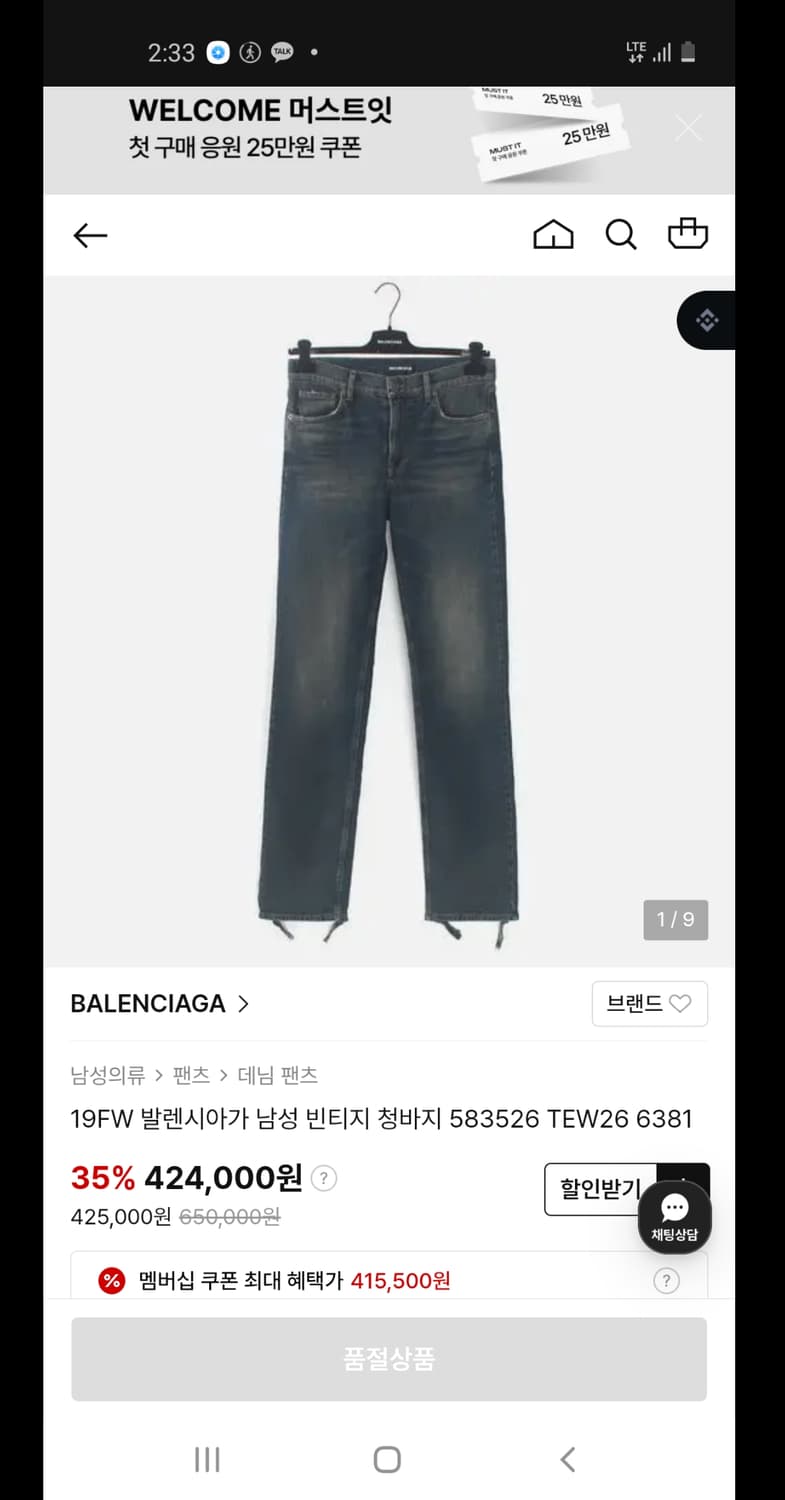Viewport: 785px width, 1500px height.
Task: Open the floating similar-item search icon
Action: coord(707,320)
